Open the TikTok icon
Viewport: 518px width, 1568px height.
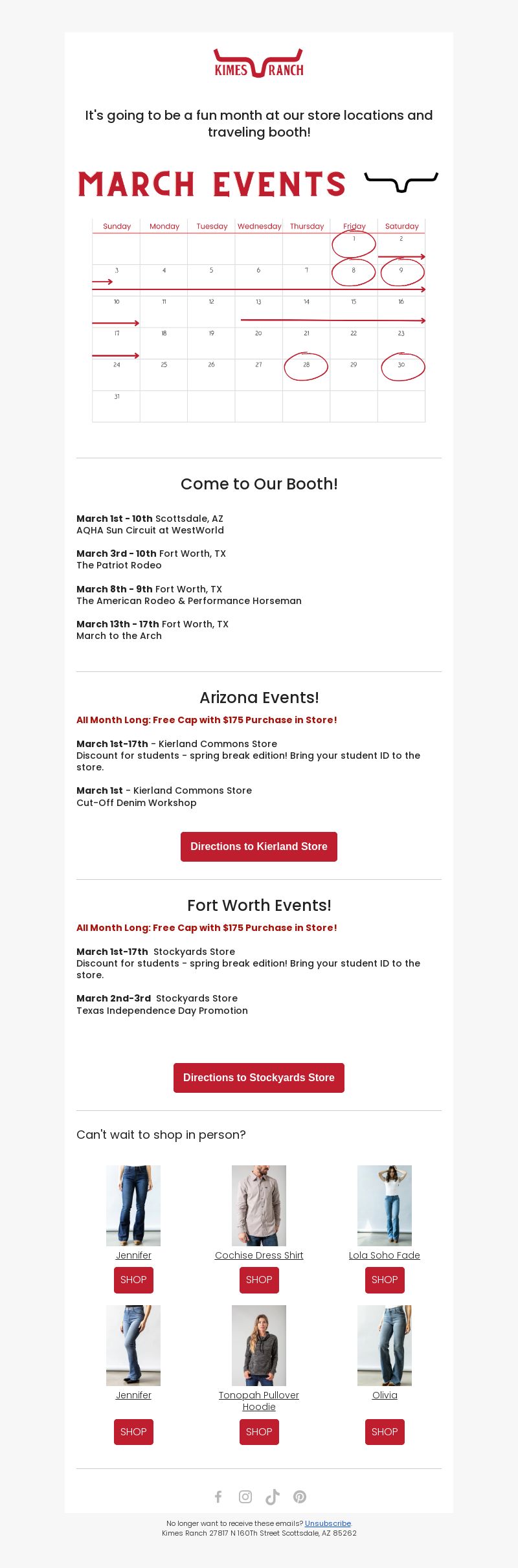click(x=273, y=1497)
